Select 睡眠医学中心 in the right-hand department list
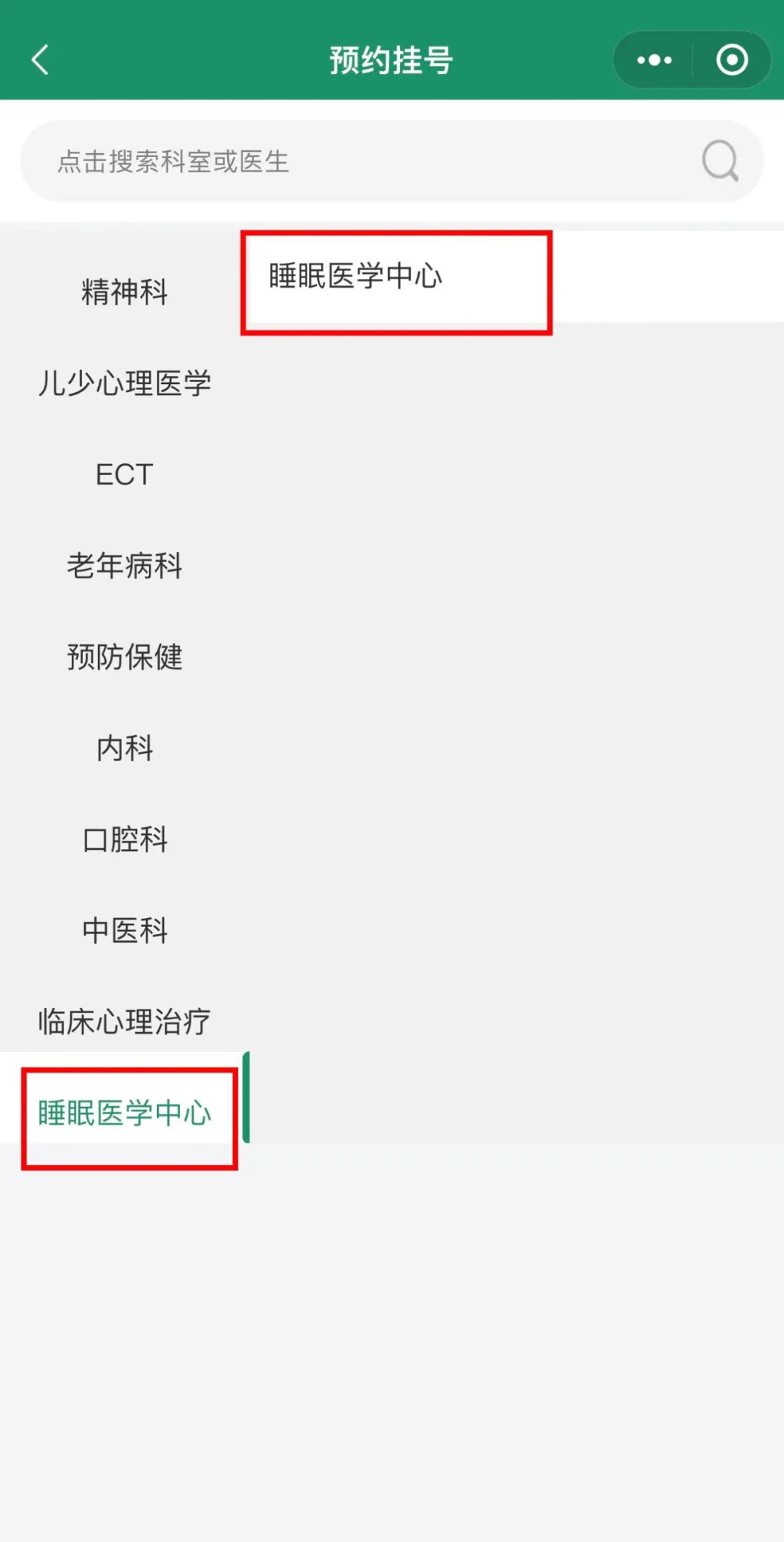This screenshot has height=1542, width=784. pyautogui.click(x=356, y=276)
